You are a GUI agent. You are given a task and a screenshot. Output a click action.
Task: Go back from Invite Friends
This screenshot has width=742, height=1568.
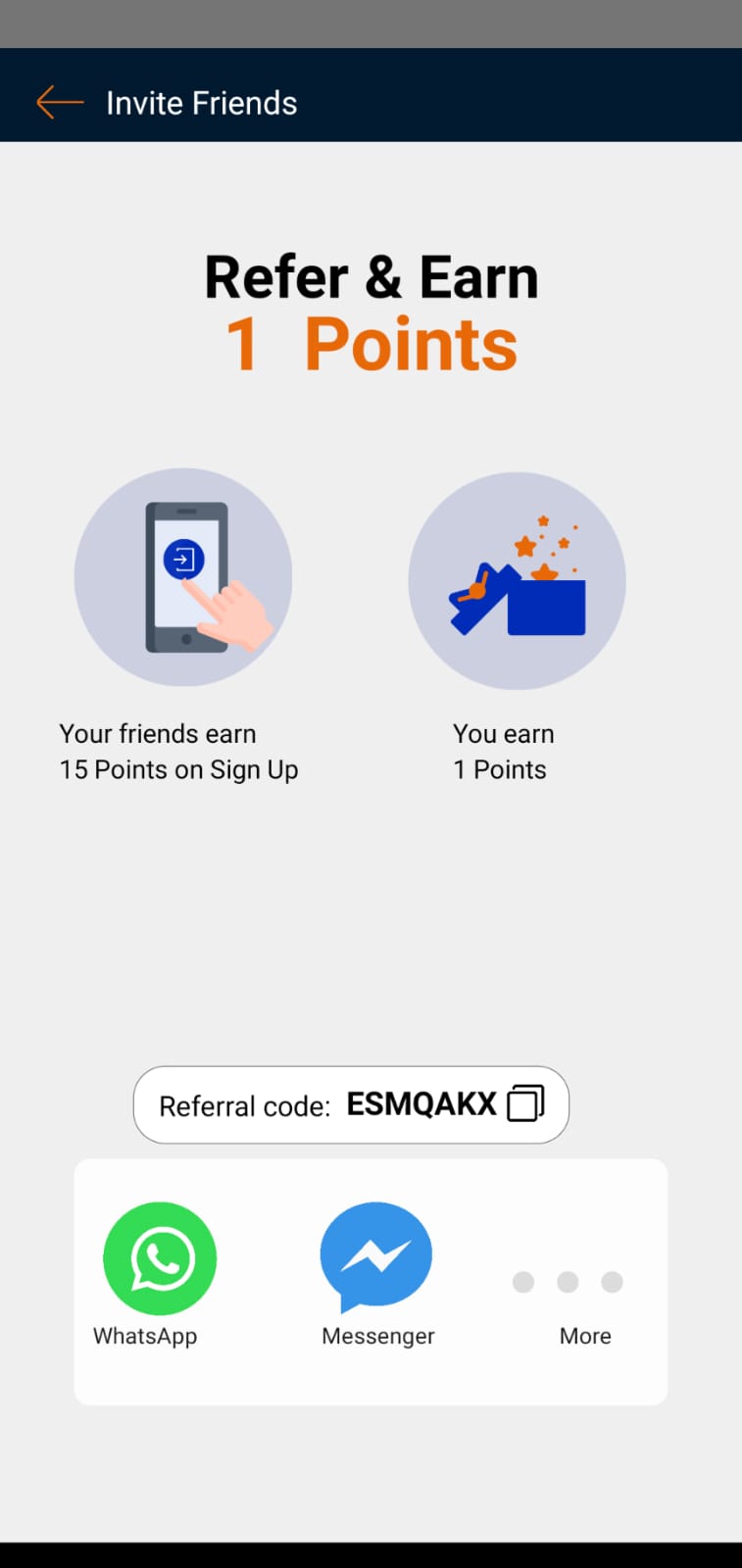coord(59,102)
